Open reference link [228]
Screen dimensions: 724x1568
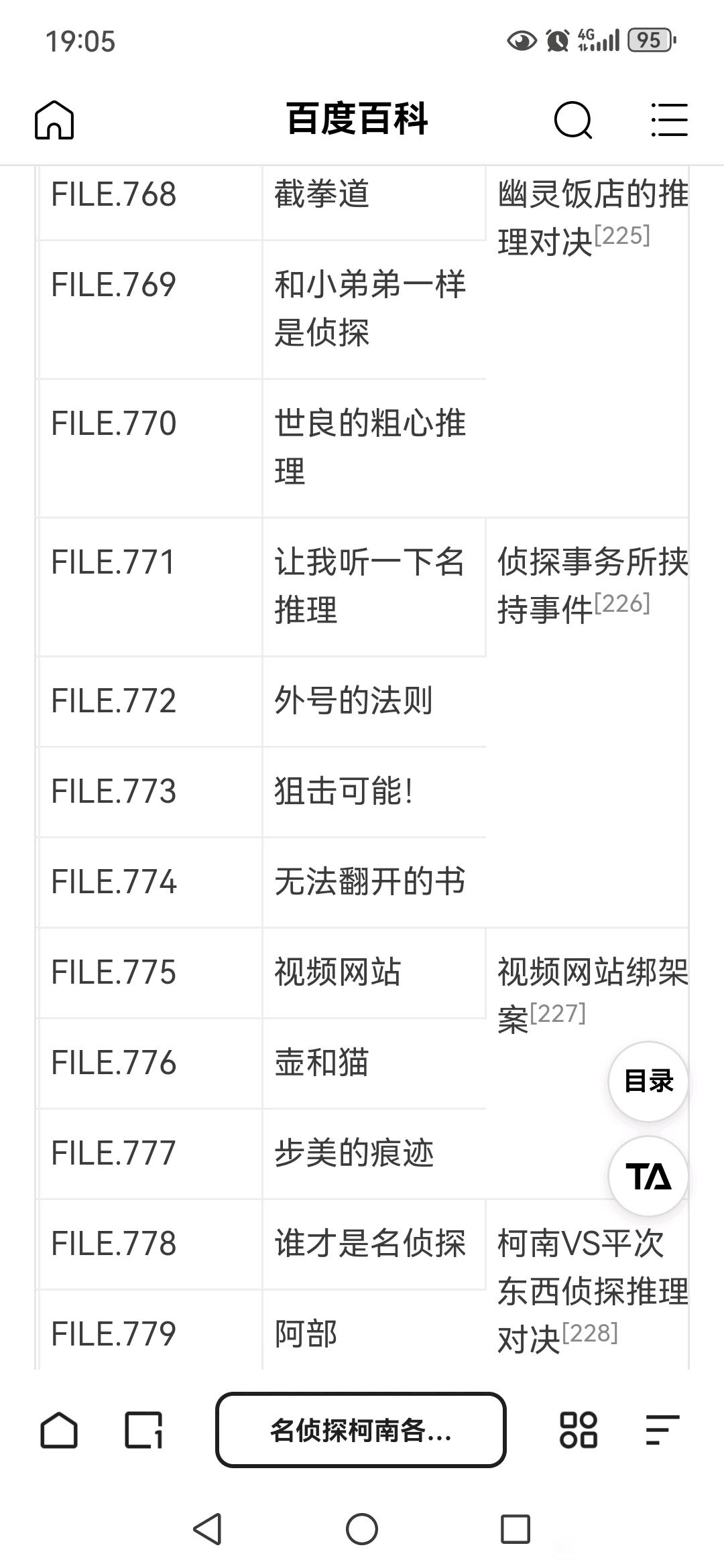(x=590, y=1333)
